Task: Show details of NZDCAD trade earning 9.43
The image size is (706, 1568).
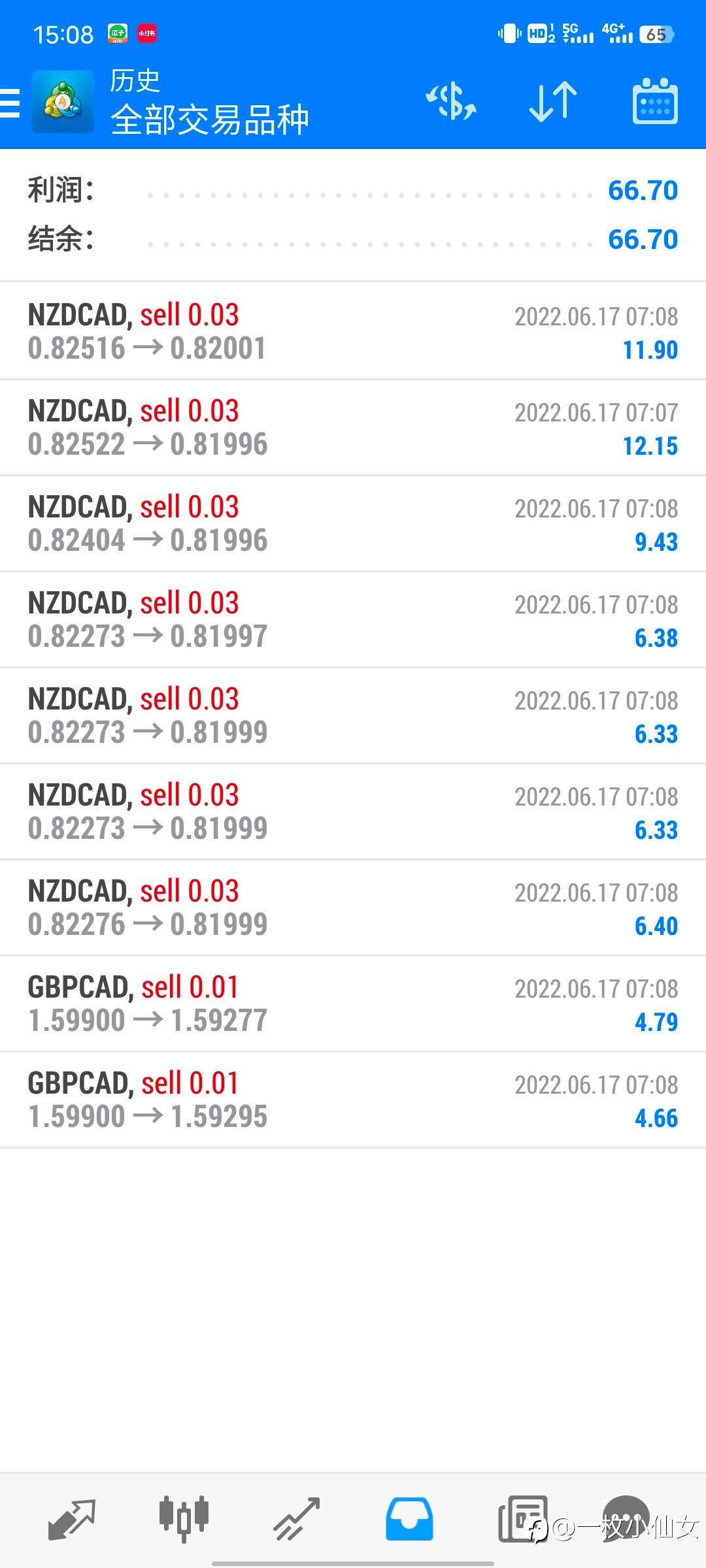Action: click(353, 523)
